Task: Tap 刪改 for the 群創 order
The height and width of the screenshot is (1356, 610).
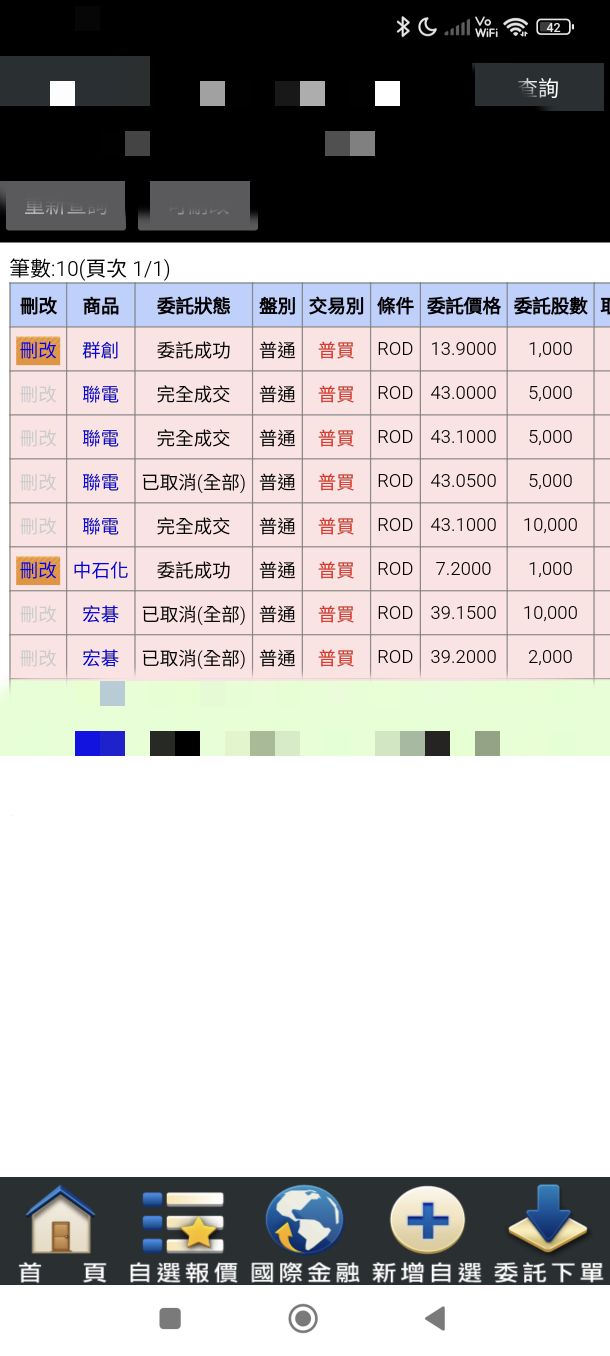Action: point(38,350)
